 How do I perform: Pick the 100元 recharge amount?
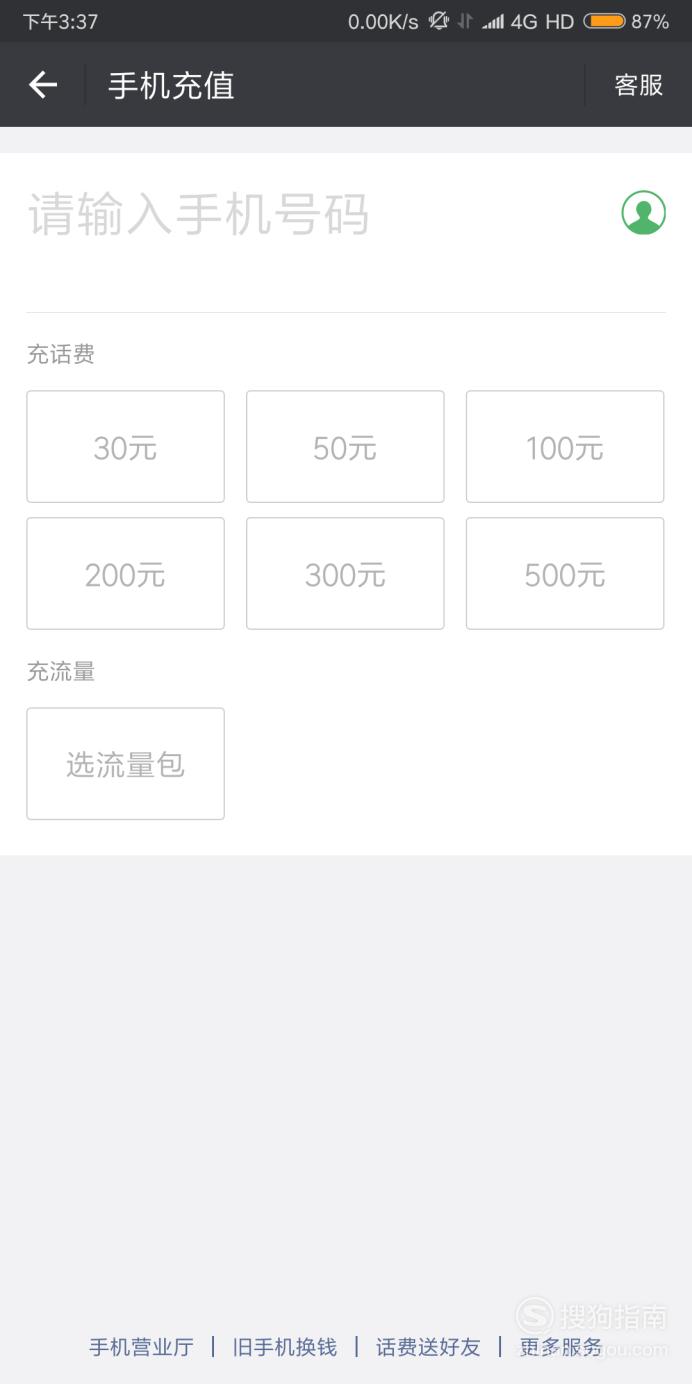coord(565,447)
